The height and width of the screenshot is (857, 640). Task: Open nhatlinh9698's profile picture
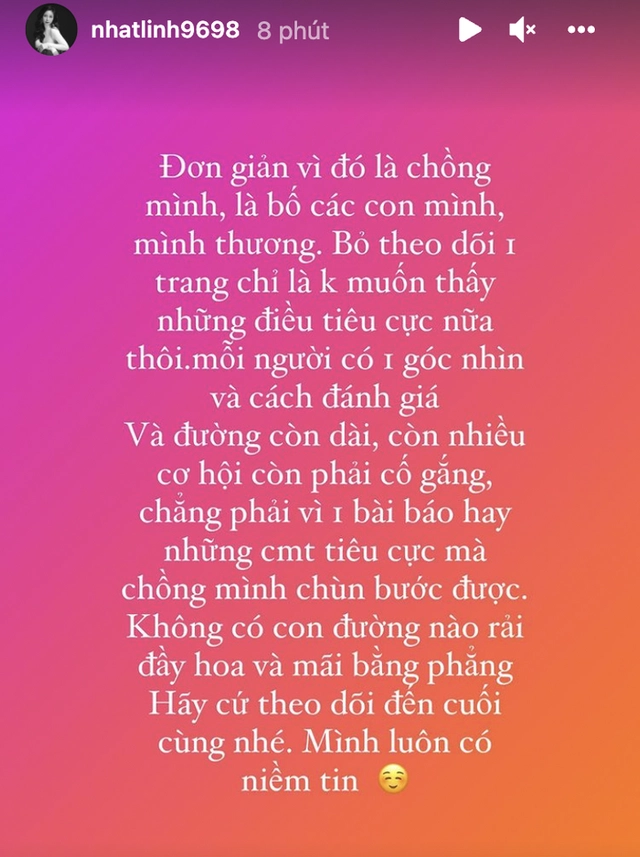coord(50,30)
